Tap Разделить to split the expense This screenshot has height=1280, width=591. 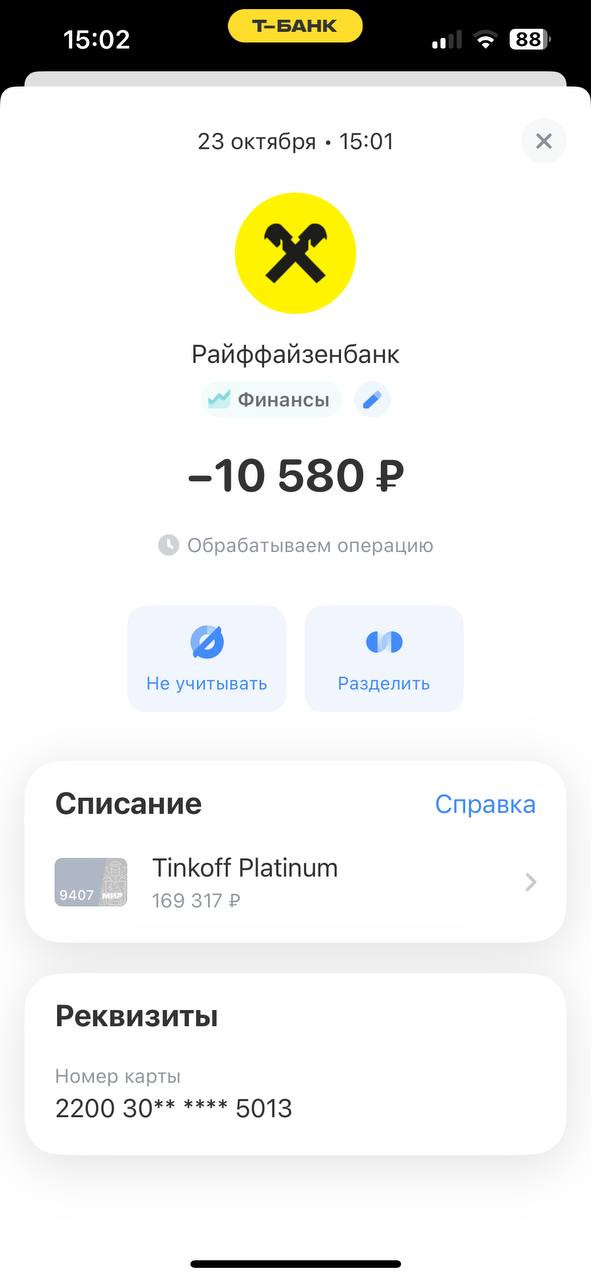click(x=384, y=659)
